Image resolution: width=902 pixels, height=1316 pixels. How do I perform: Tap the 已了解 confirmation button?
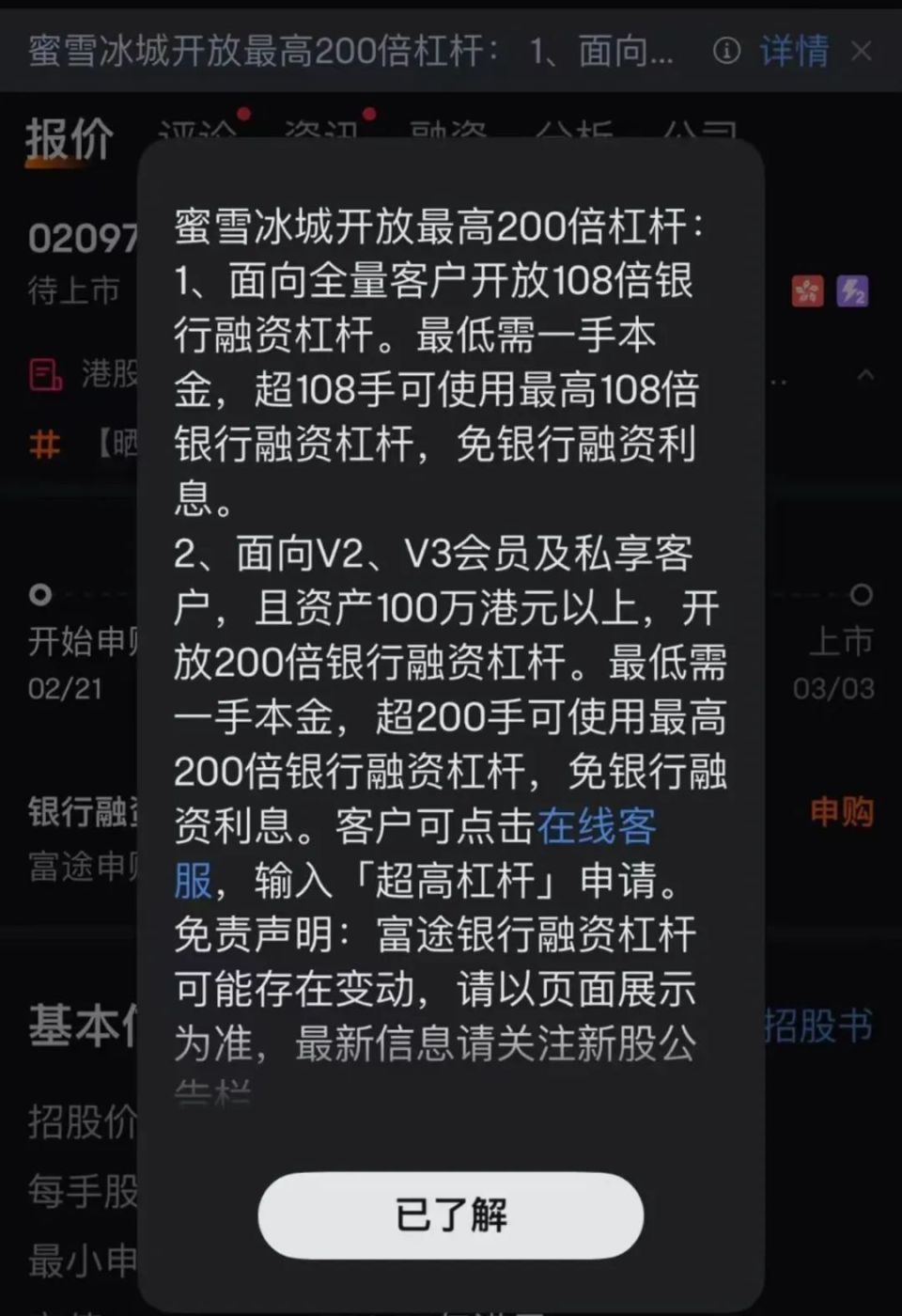click(451, 1214)
